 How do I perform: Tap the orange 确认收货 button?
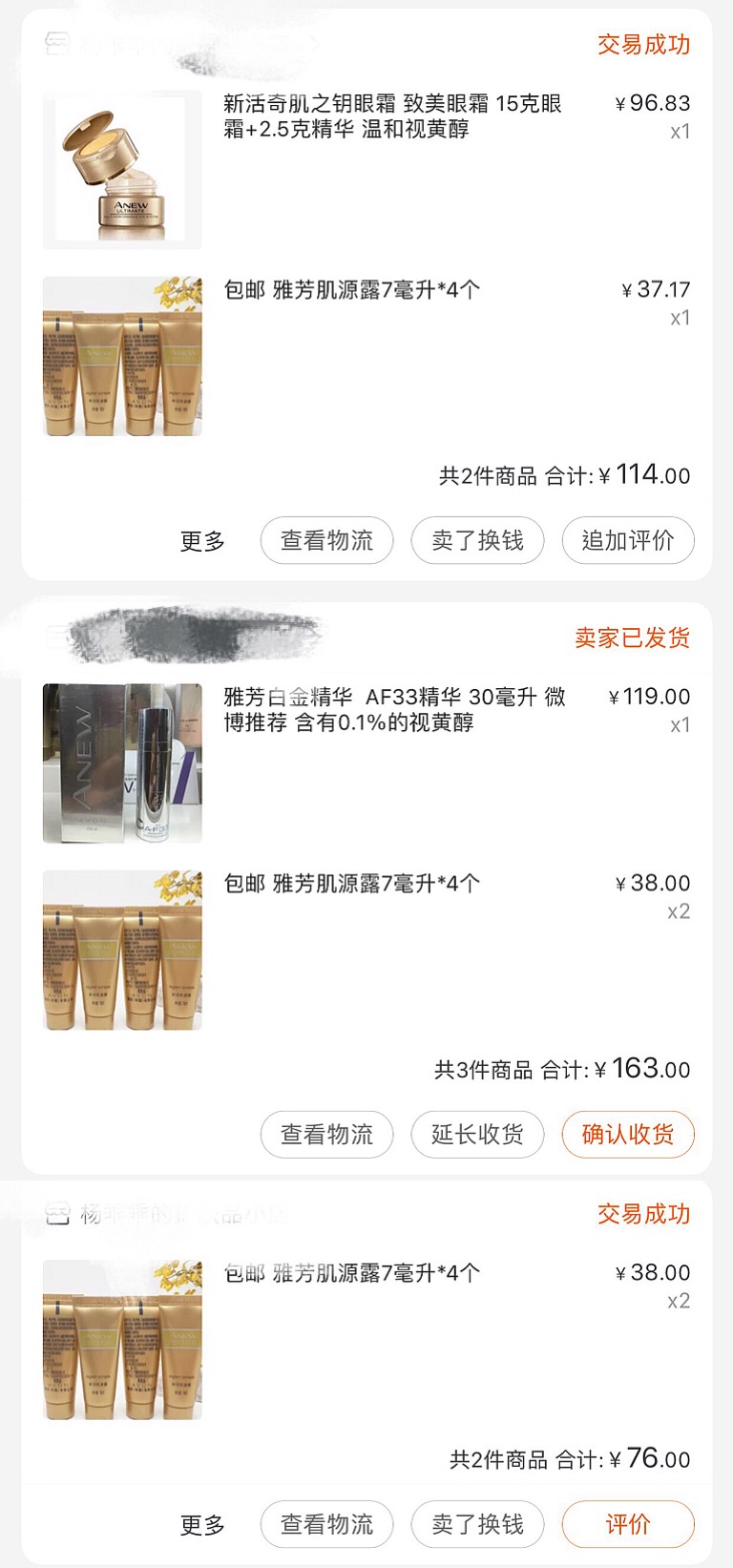pos(627,1135)
